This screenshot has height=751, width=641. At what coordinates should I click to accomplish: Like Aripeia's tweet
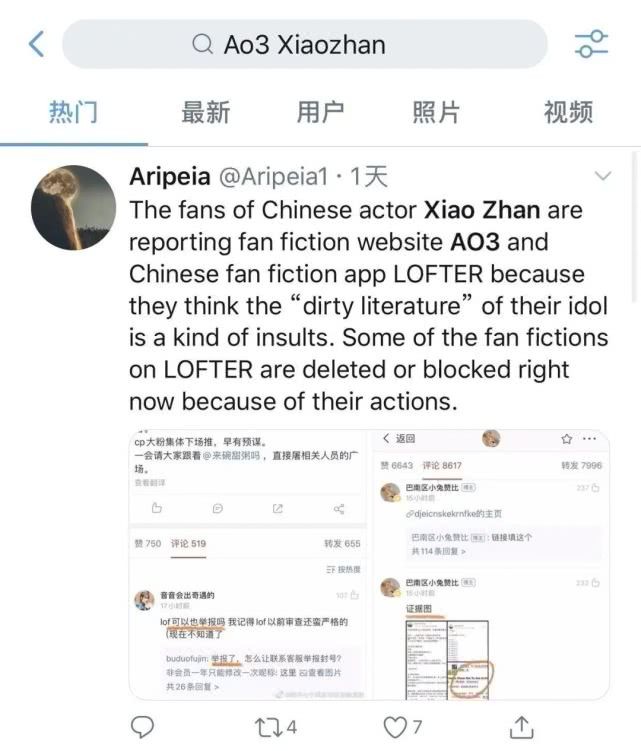pyautogui.click(x=402, y=726)
